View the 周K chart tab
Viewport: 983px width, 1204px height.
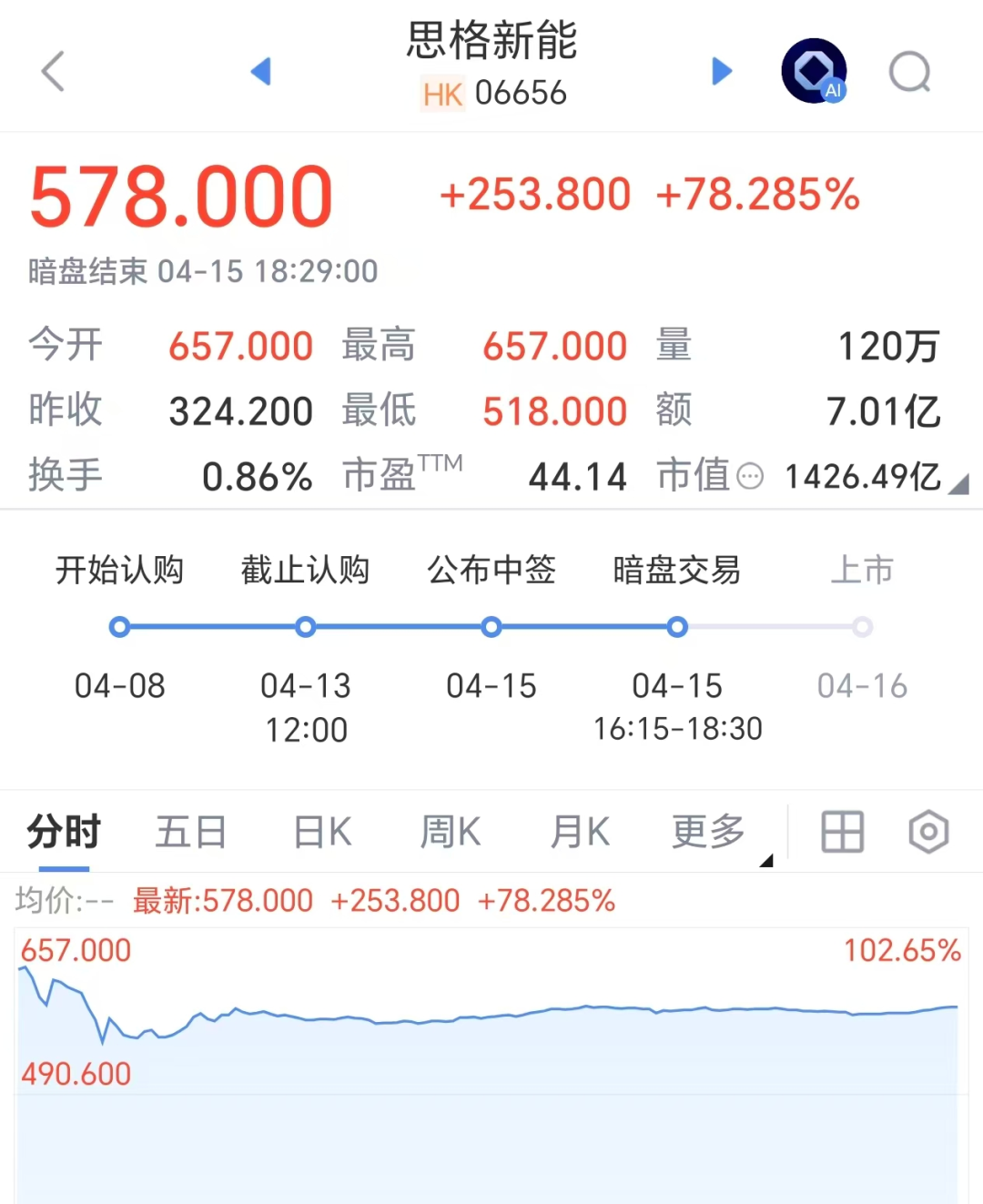coord(450,832)
